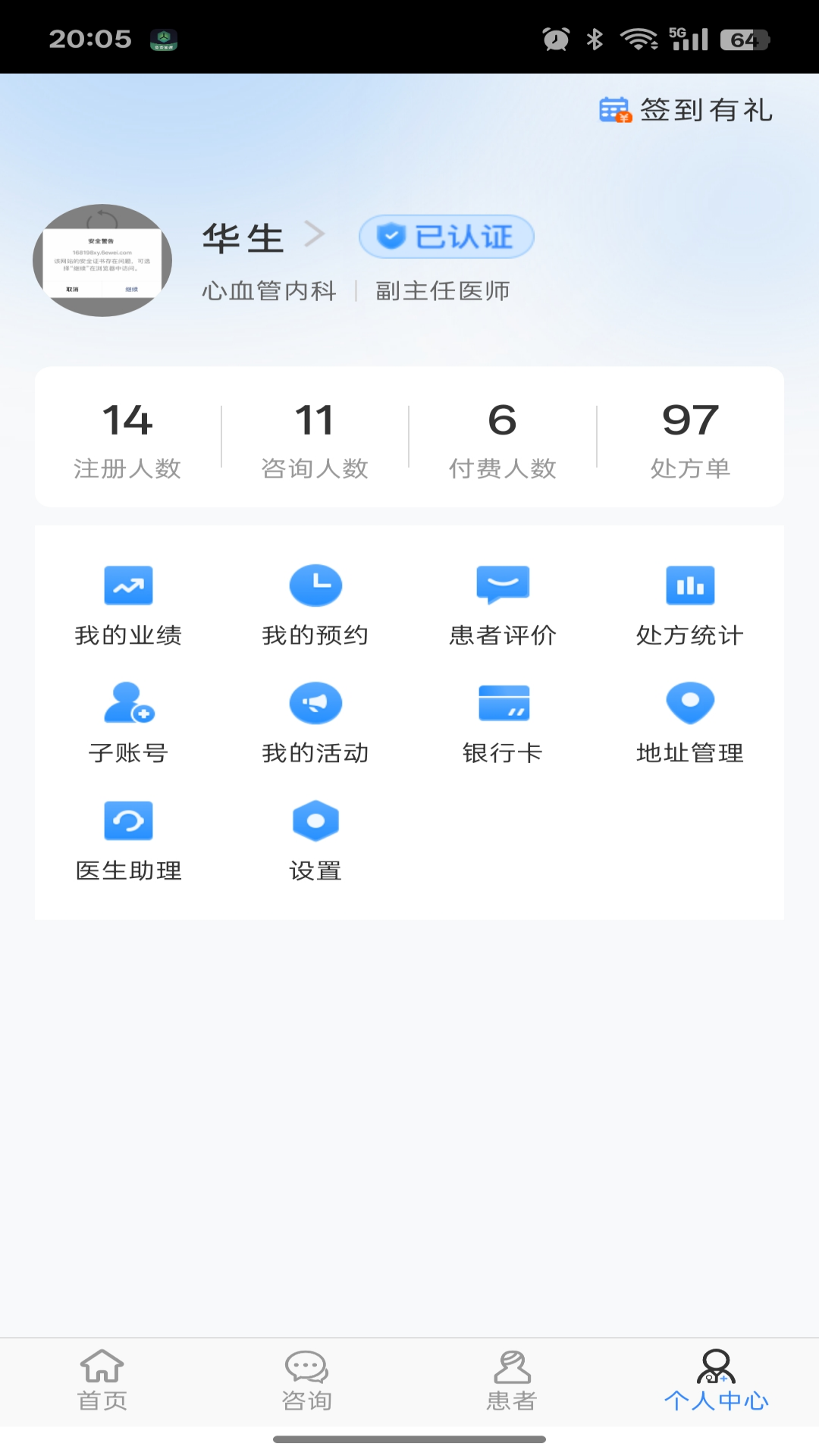Open the 我的业绩 performance icon
The height and width of the screenshot is (1456, 819).
coord(129,603)
